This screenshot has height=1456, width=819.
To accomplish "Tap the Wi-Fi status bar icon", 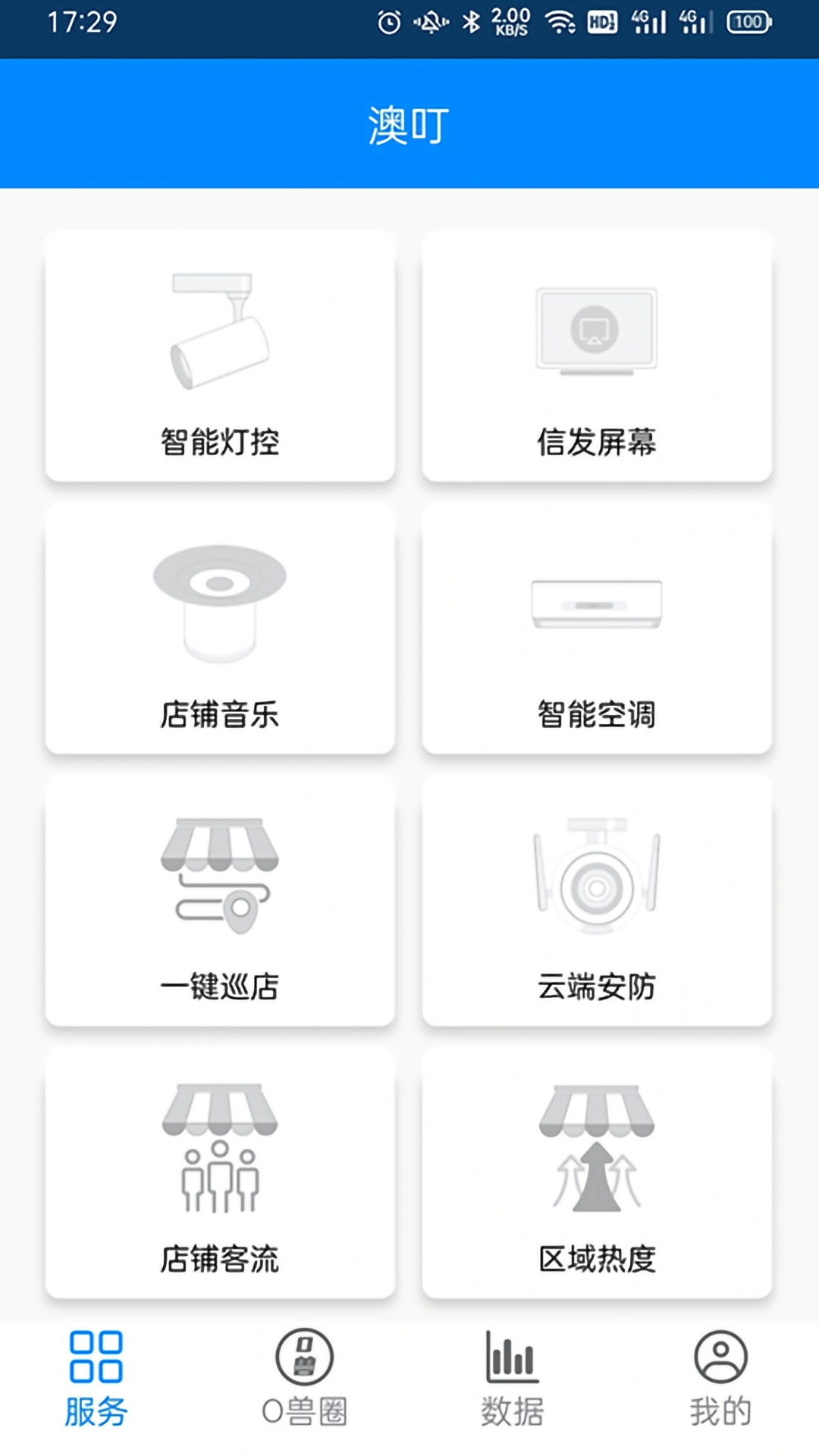I will [x=561, y=20].
